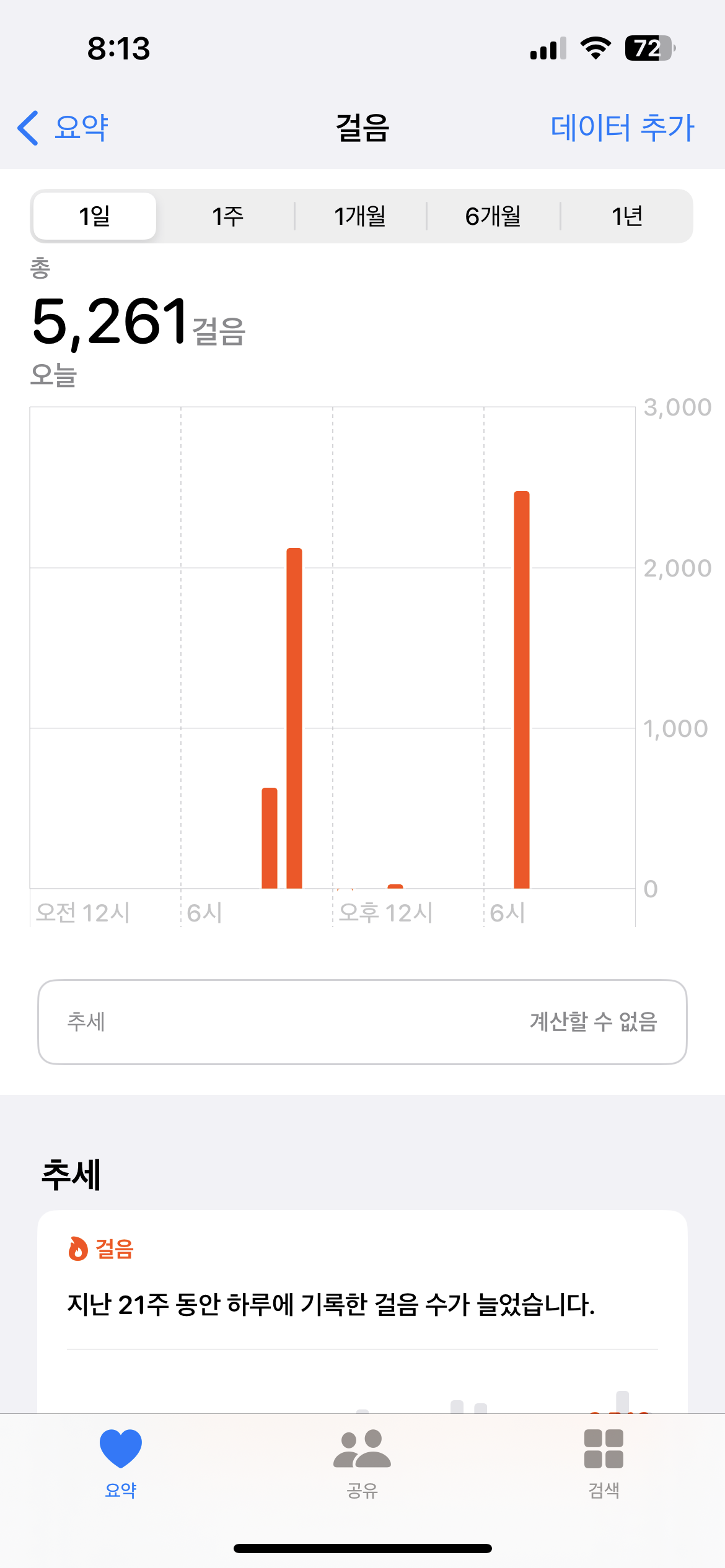Switch to 6개월 range
This screenshot has width=725, height=1568.
493,216
